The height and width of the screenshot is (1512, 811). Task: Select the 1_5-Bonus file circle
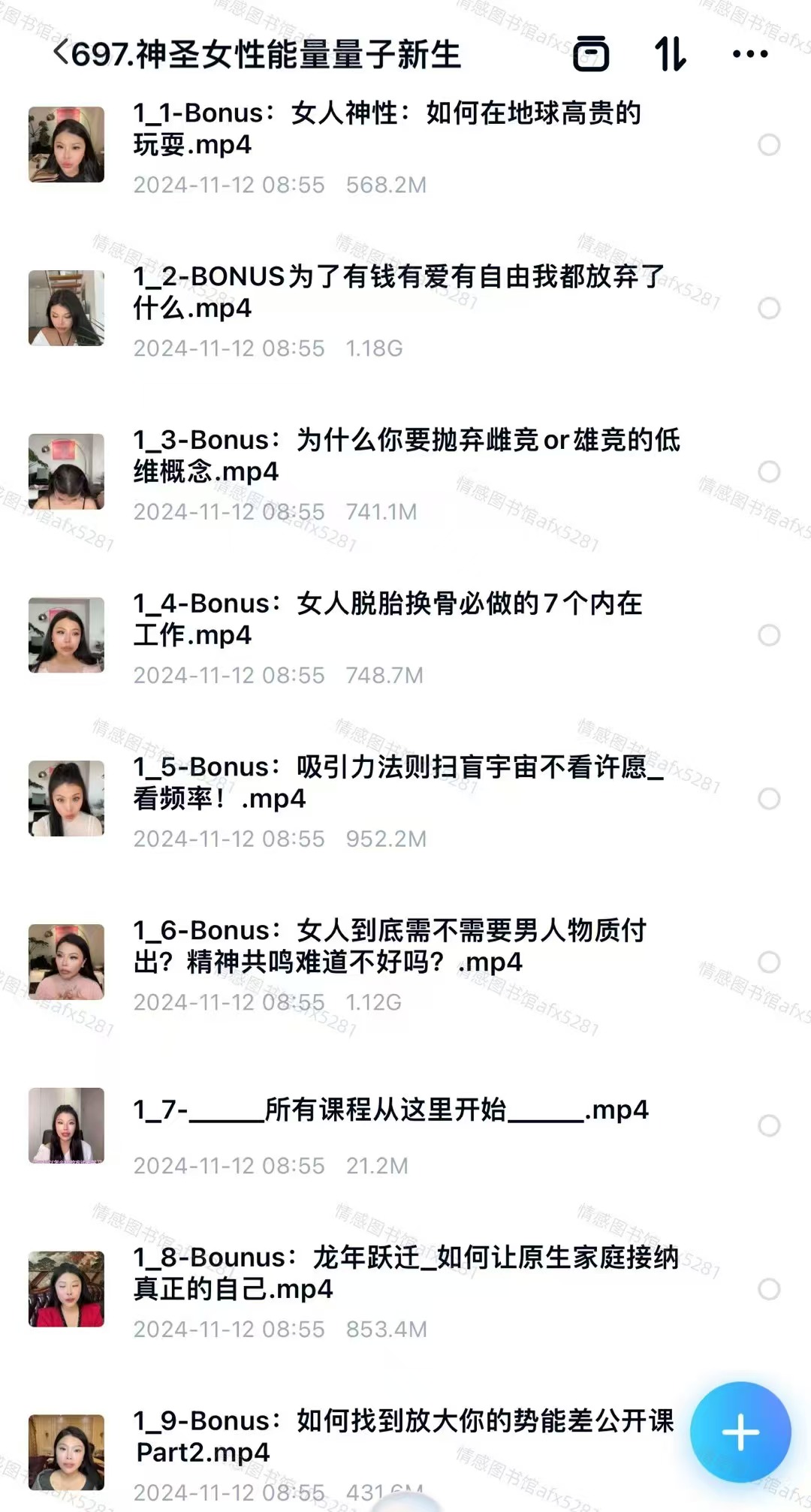[x=768, y=799]
